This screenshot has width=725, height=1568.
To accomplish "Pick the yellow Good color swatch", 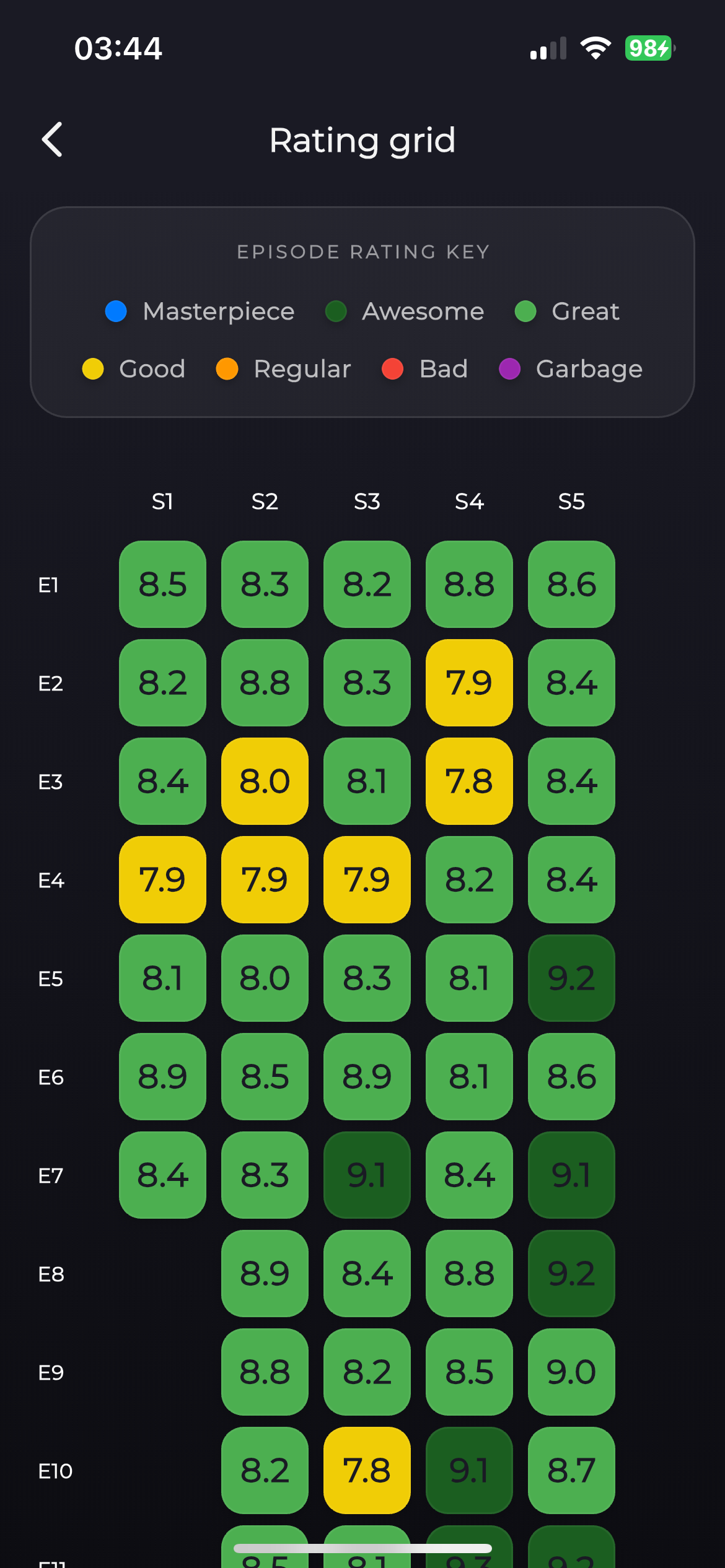I will pos(93,368).
